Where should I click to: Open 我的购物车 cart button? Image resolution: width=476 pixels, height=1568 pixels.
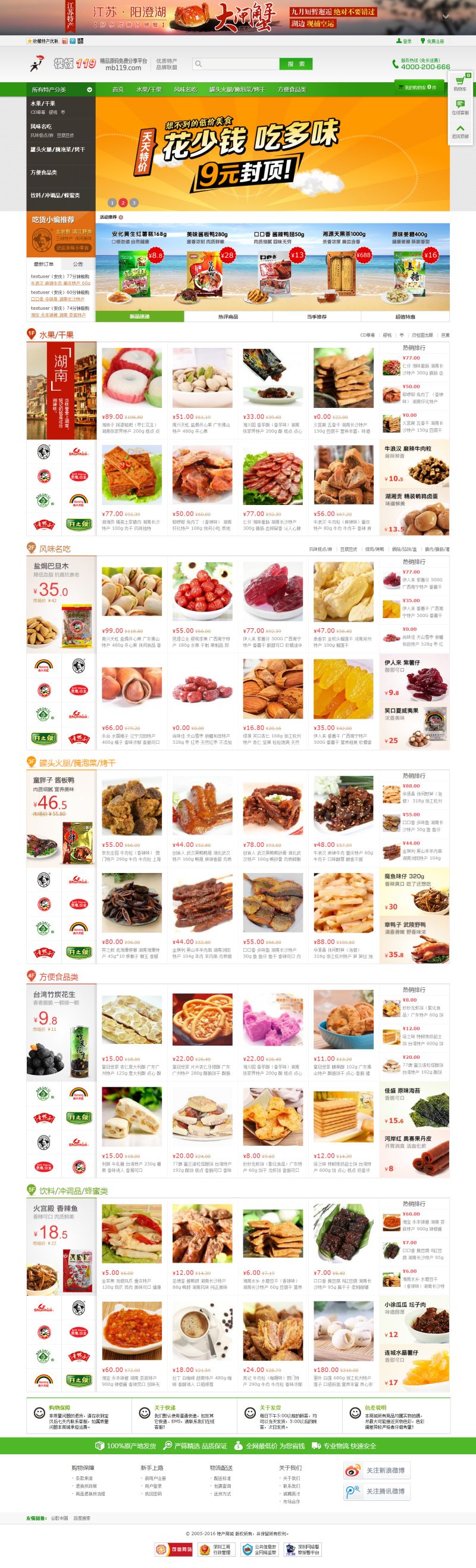coord(420,87)
